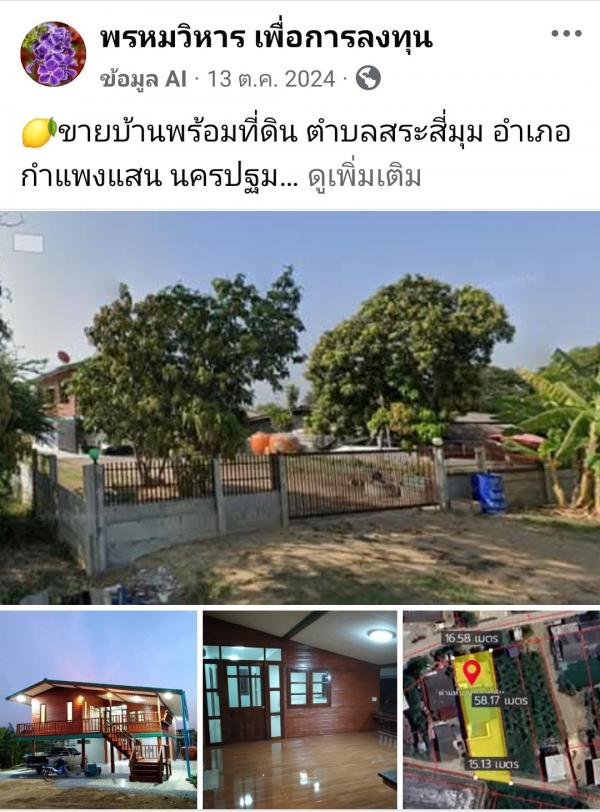View the photo of the wooden stilt house
This screenshot has height=812, width=600.
(98, 710)
